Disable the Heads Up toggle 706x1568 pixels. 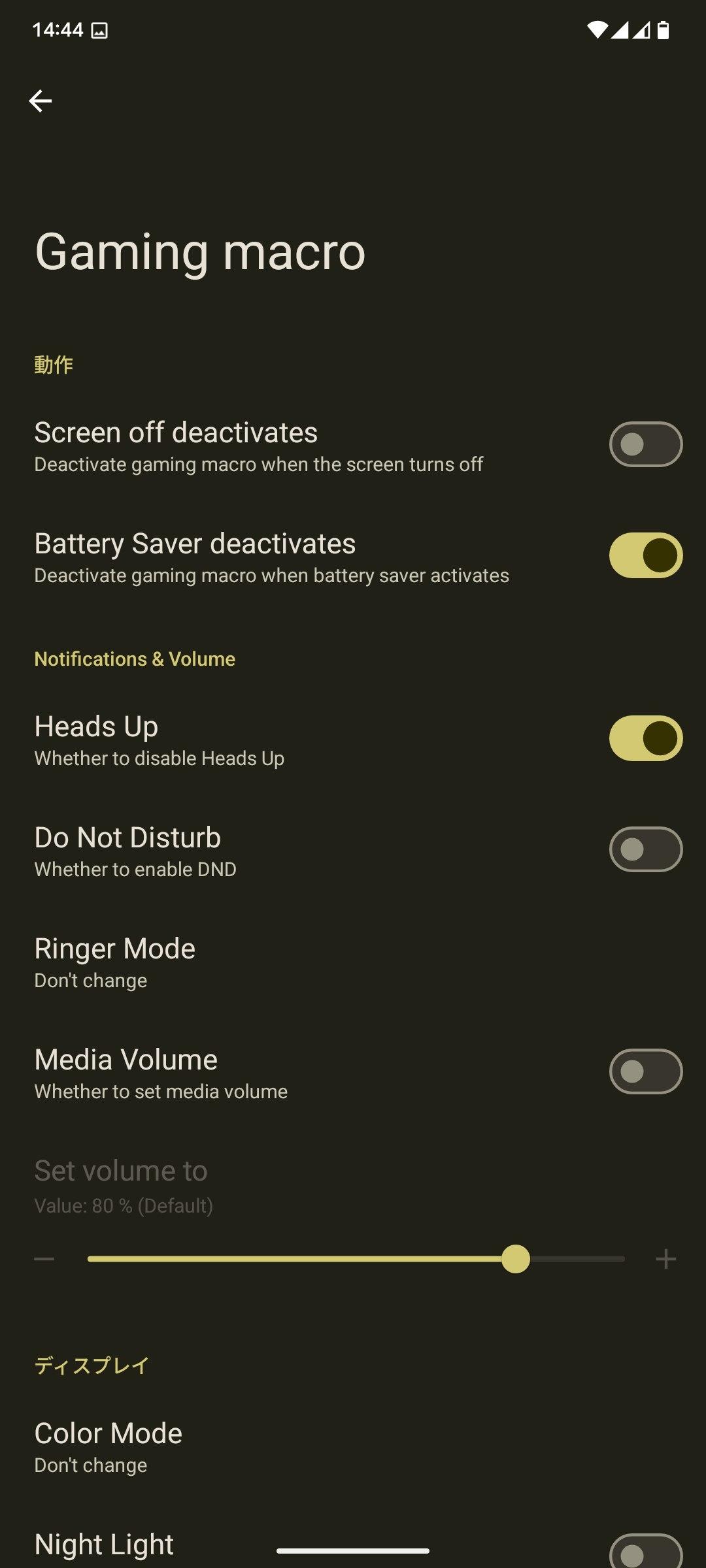coord(645,738)
